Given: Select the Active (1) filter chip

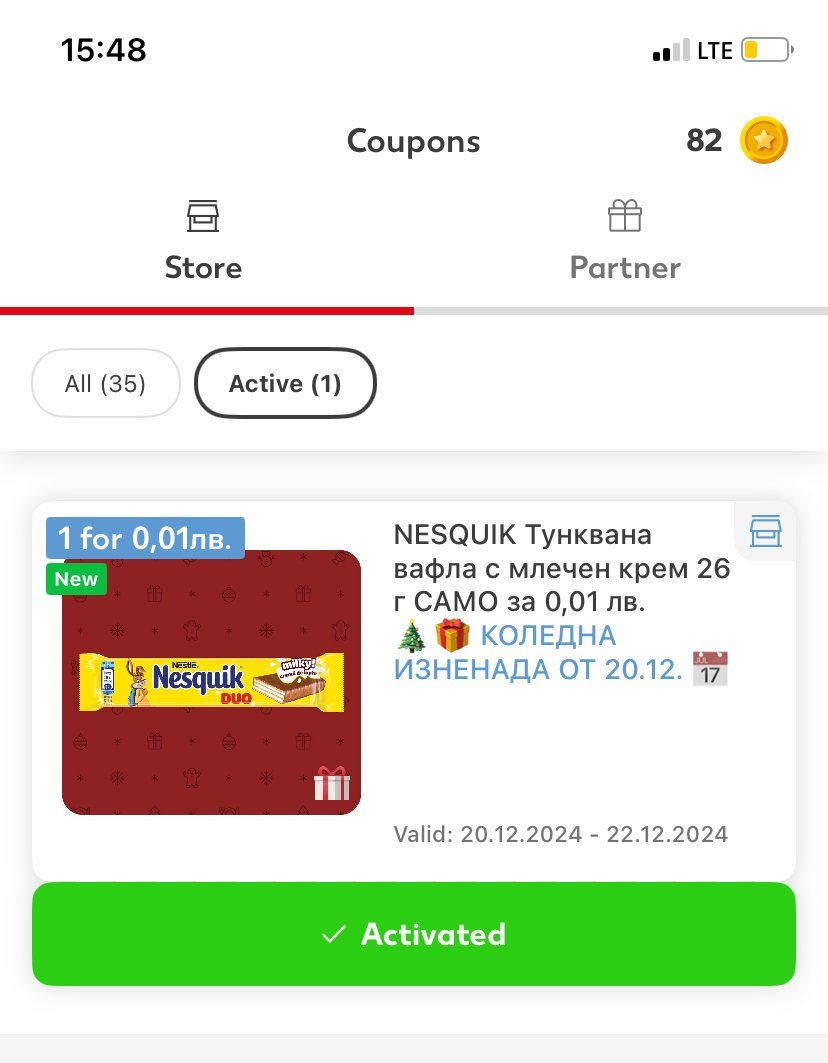Looking at the screenshot, I should pyautogui.click(x=285, y=383).
